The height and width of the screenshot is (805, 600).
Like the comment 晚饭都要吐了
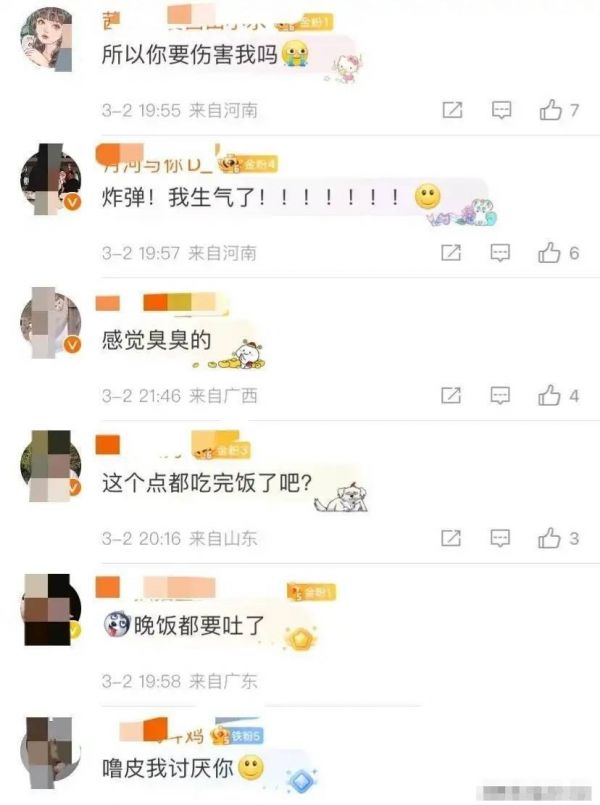click(549, 682)
